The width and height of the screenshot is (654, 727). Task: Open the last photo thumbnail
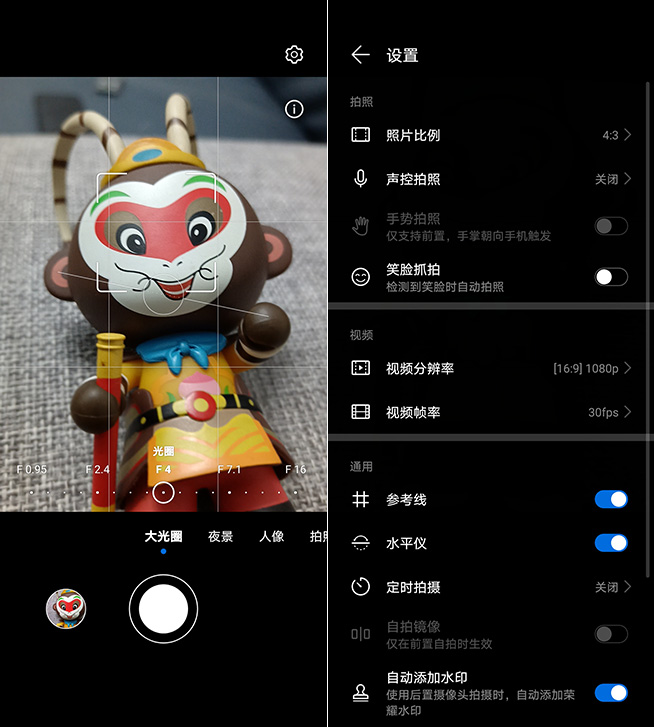66,608
